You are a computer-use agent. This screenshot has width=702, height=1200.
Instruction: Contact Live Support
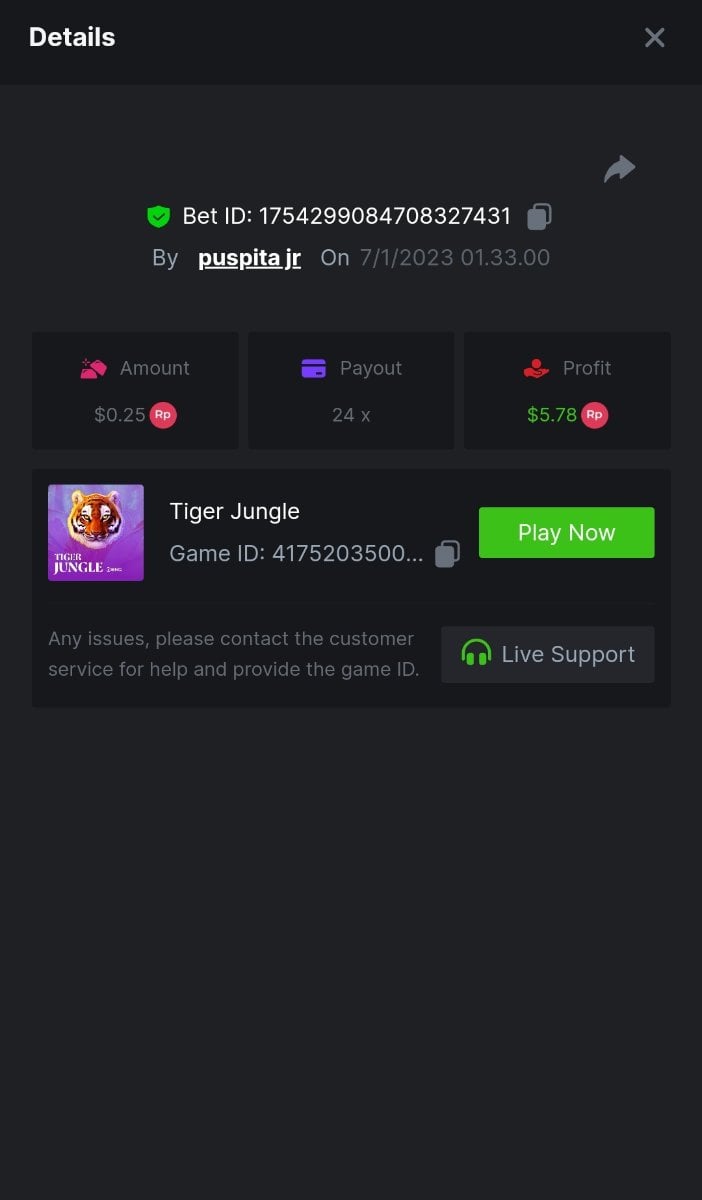tap(548, 655)
